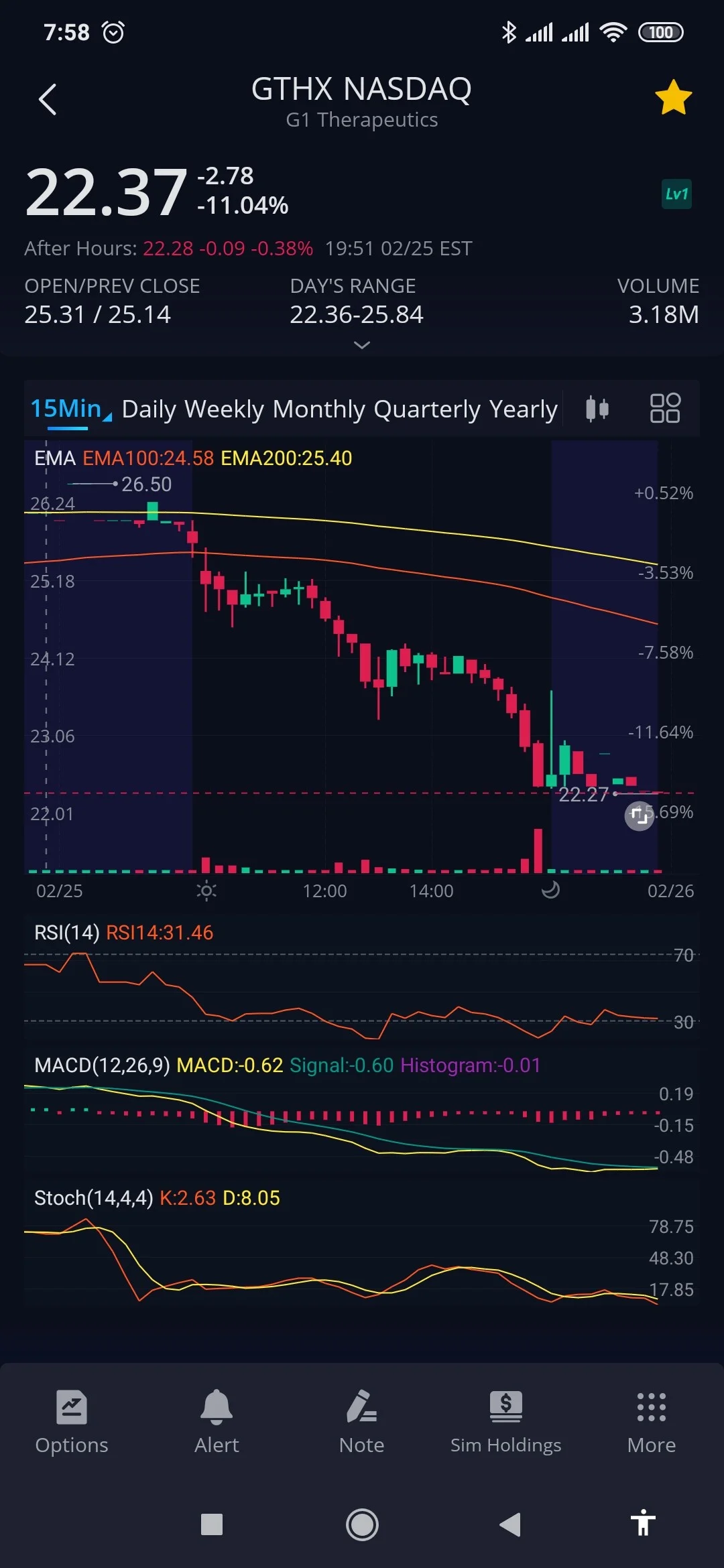View the Yearly chart
This screenshot has width=724, height=1568.
(x=524, y=409)
